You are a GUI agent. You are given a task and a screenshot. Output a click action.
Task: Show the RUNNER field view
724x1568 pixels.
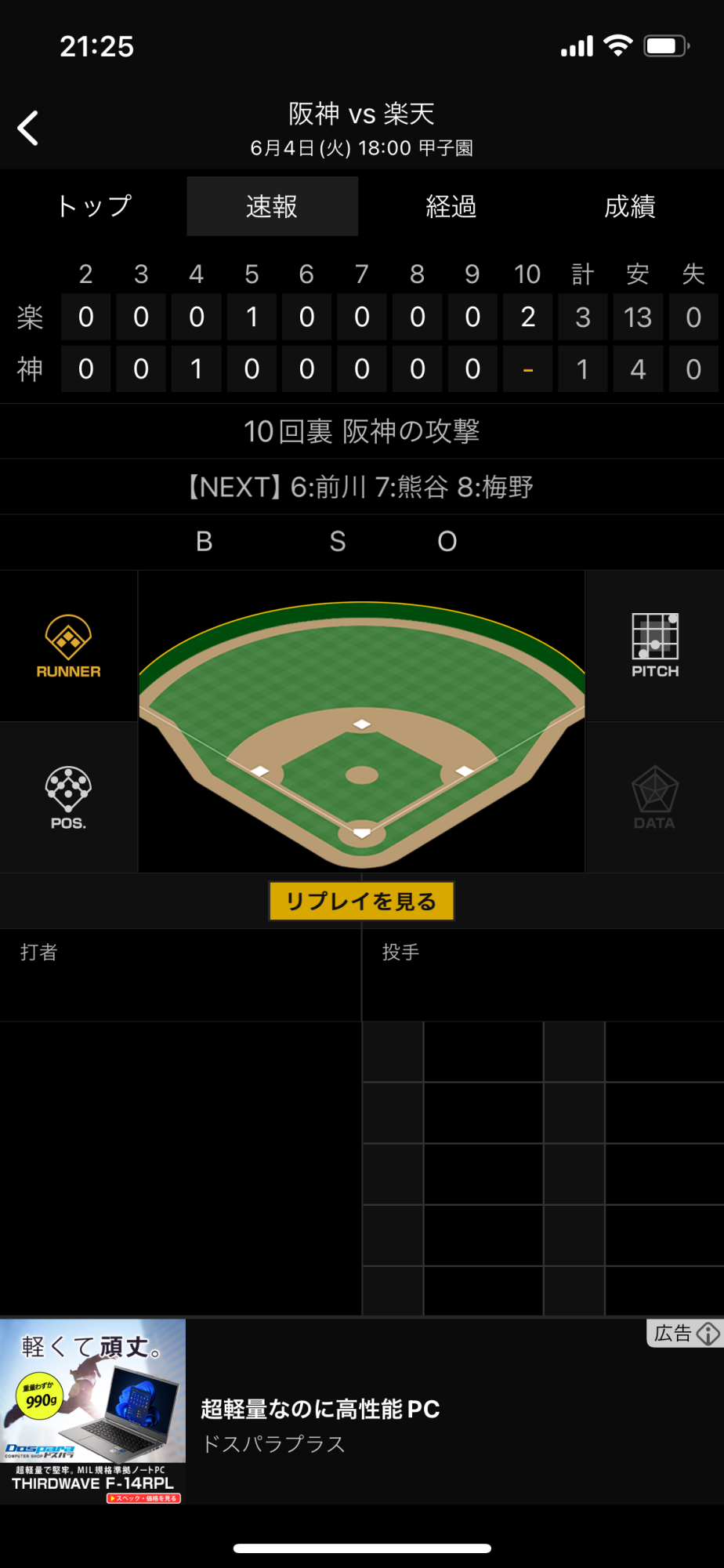[x=68, y=646]
